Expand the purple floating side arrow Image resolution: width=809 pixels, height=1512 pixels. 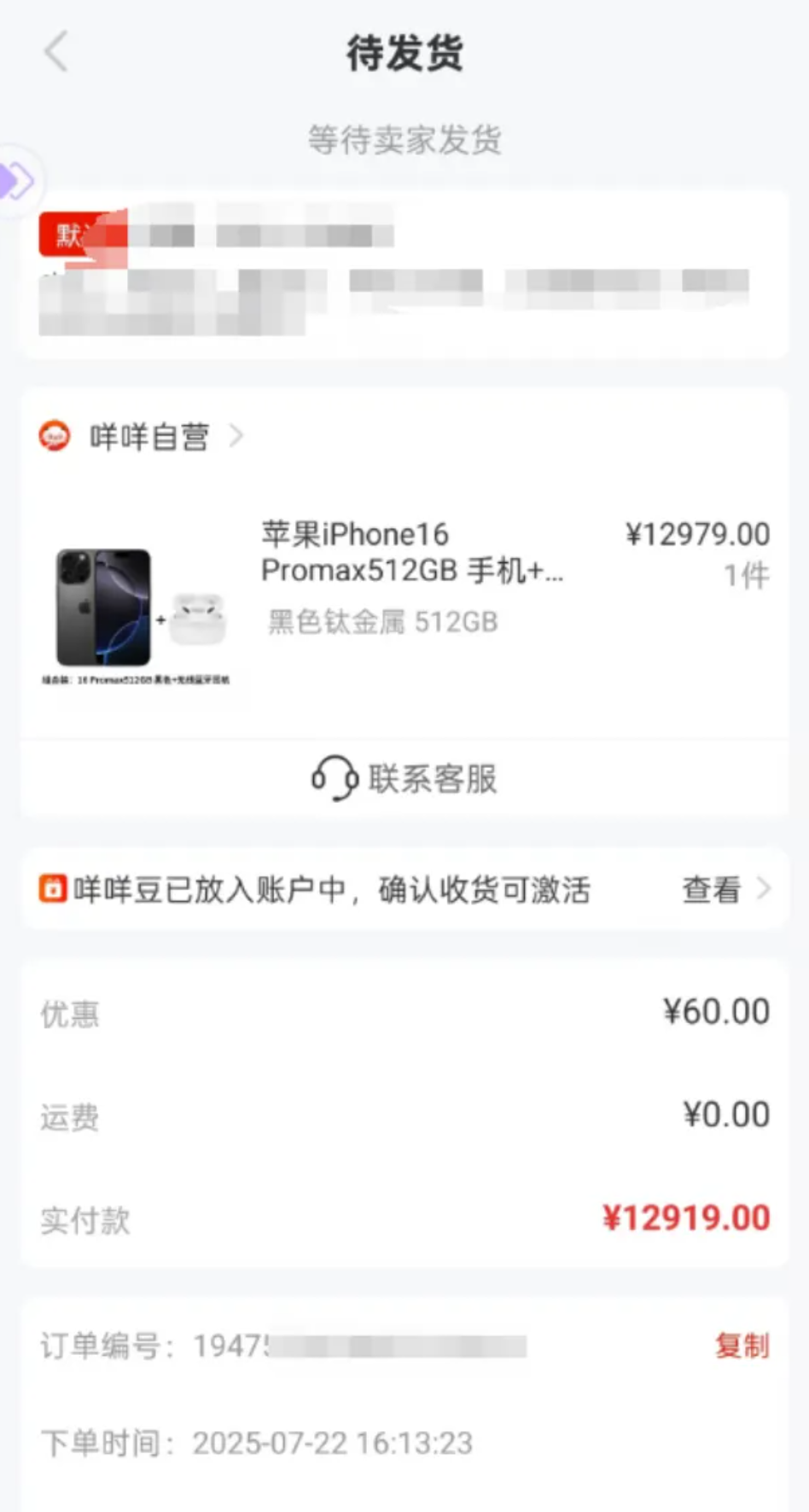click(x=17, y=182)
